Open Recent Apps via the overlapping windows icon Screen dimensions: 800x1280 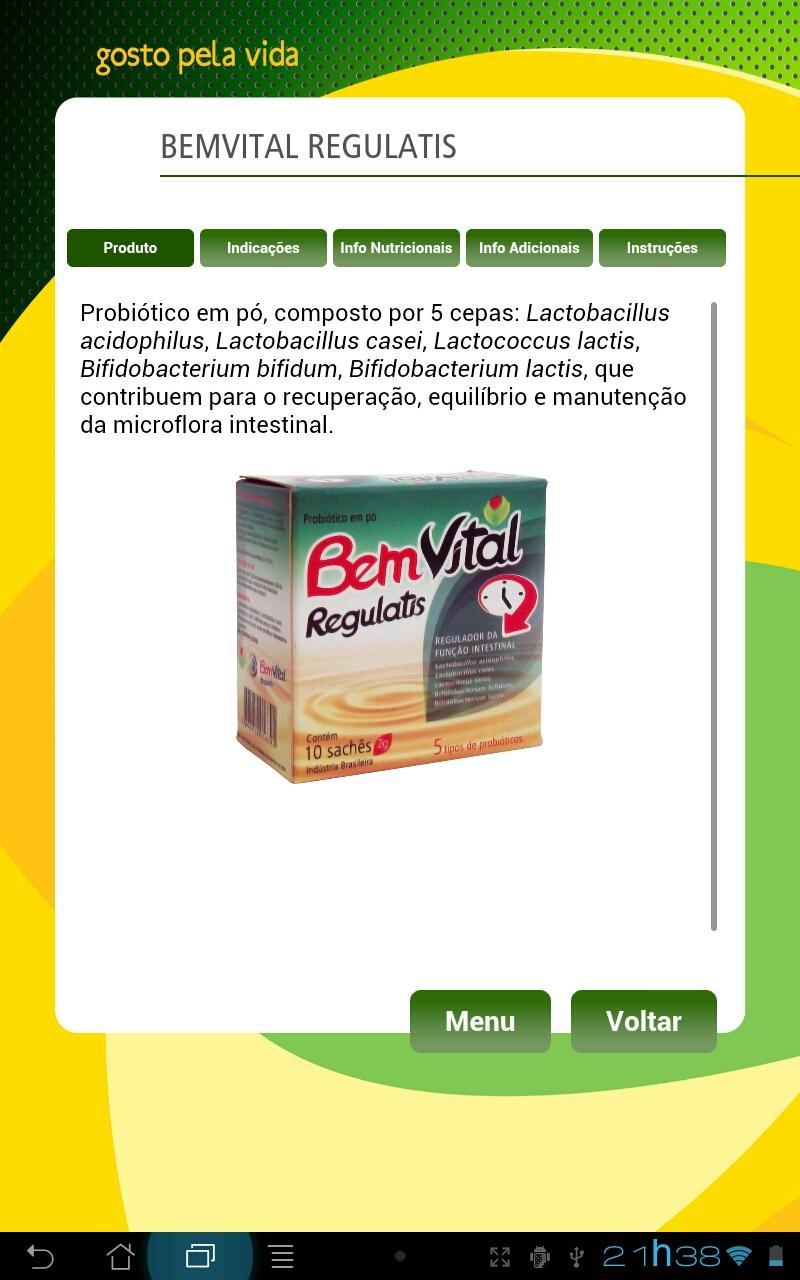tap(200, 1258)
